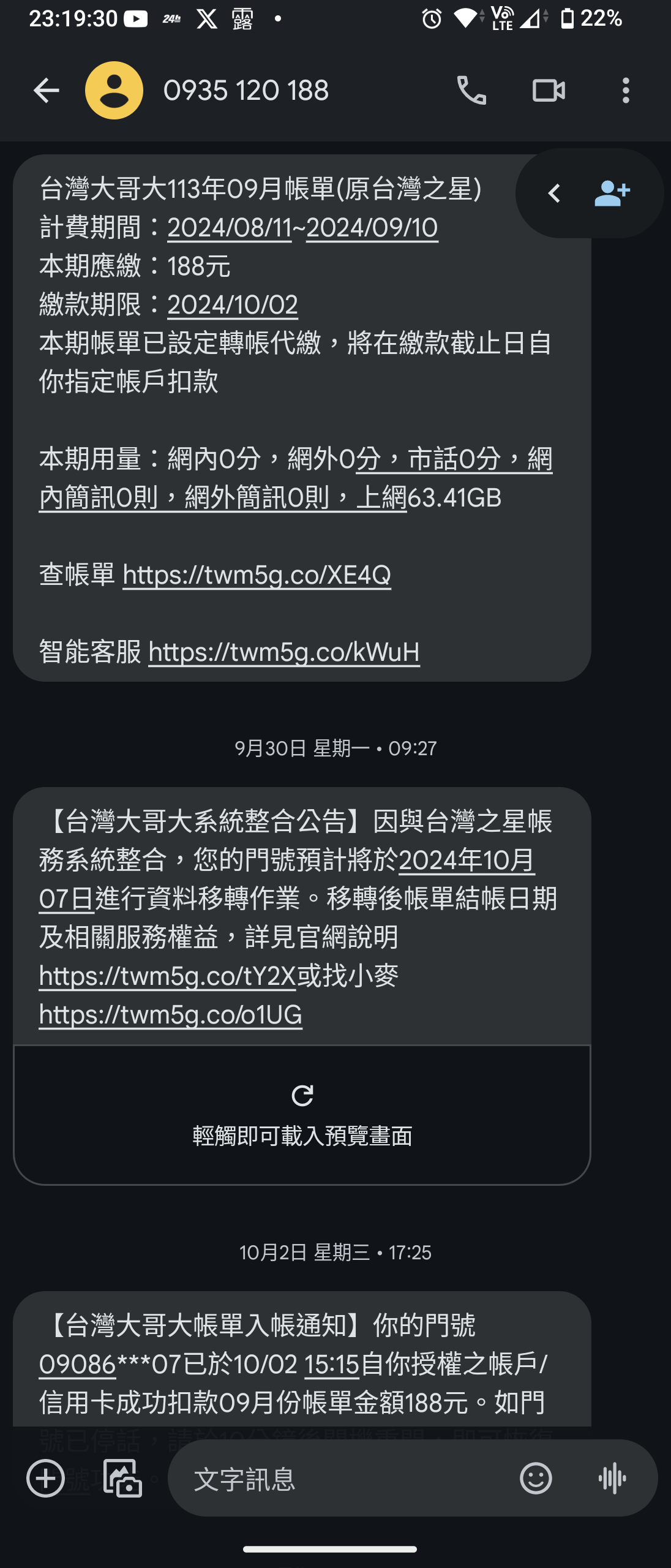Open the link twm5g.co/o1UG
The width and height of the screenshot is (671, 1568).
pyautogui.click(x=170, y=1015)
